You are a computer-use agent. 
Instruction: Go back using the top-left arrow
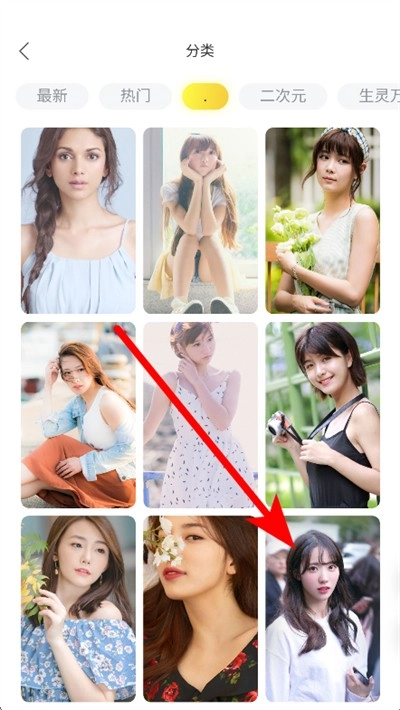point(24,51)
